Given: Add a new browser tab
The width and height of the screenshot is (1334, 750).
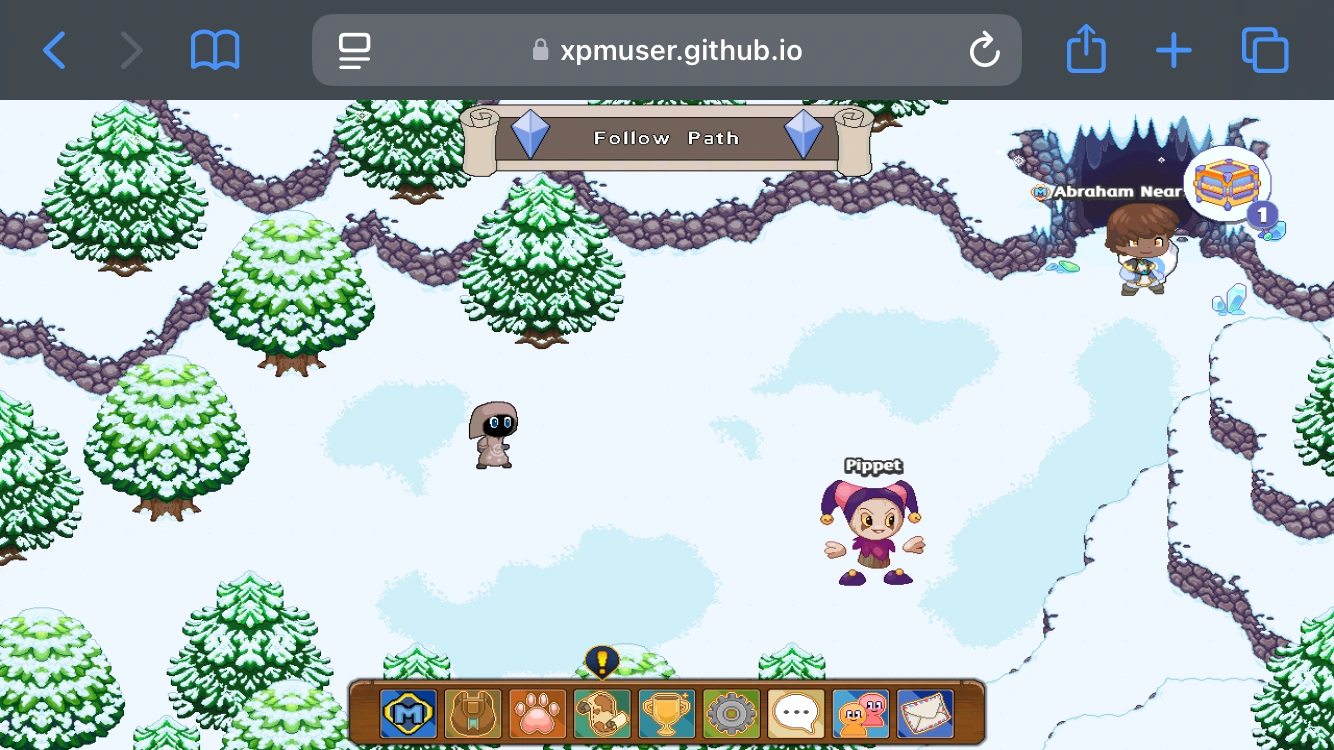Looking at the screenshot, I should click(1174, 50).
